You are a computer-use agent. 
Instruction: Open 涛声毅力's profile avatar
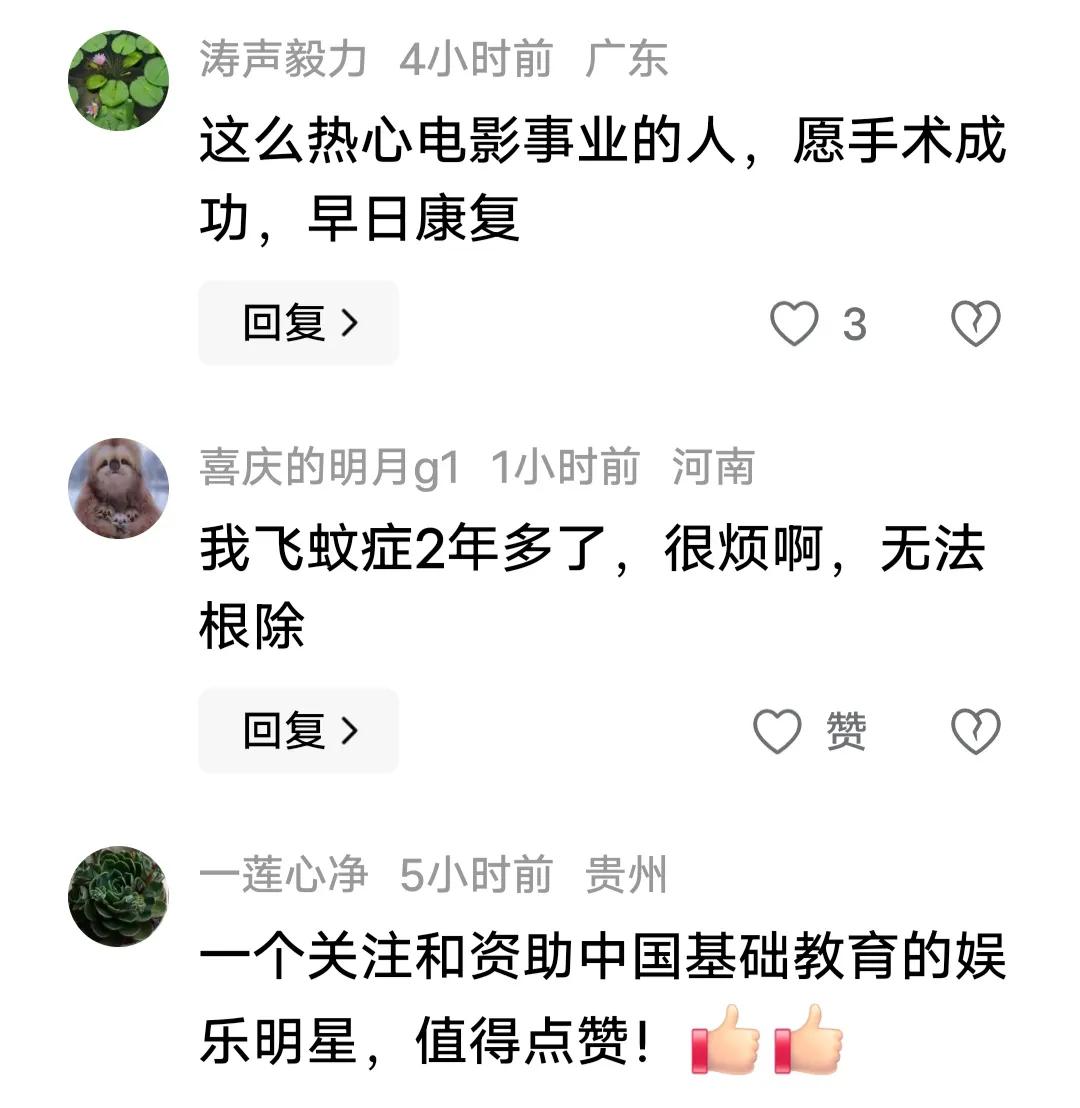[118, 80]
